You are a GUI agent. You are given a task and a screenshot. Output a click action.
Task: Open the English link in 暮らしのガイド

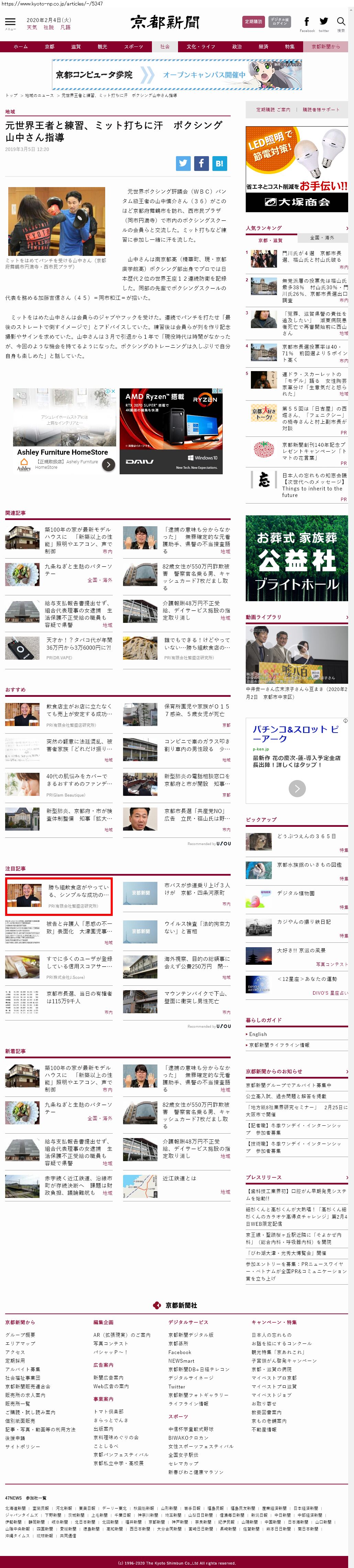pos(258,1034)
